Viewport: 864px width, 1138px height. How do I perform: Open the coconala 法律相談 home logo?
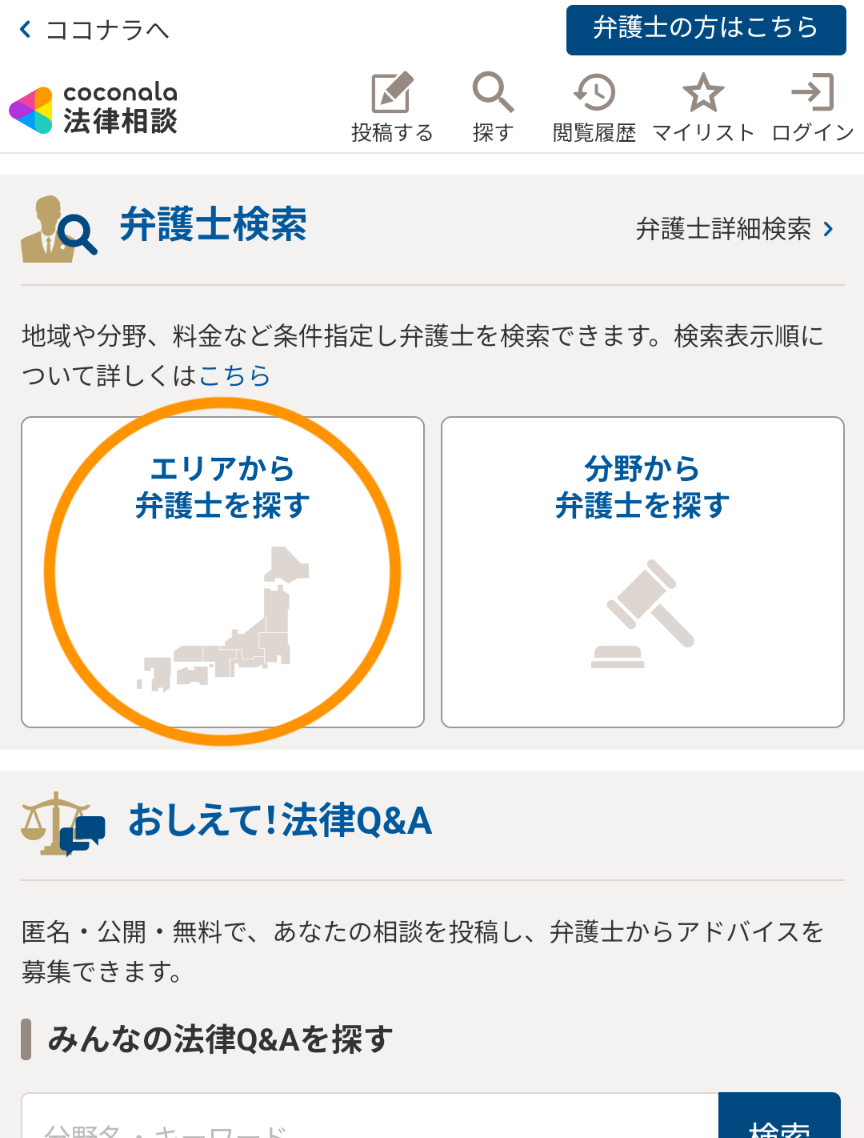tap(94, 108)
